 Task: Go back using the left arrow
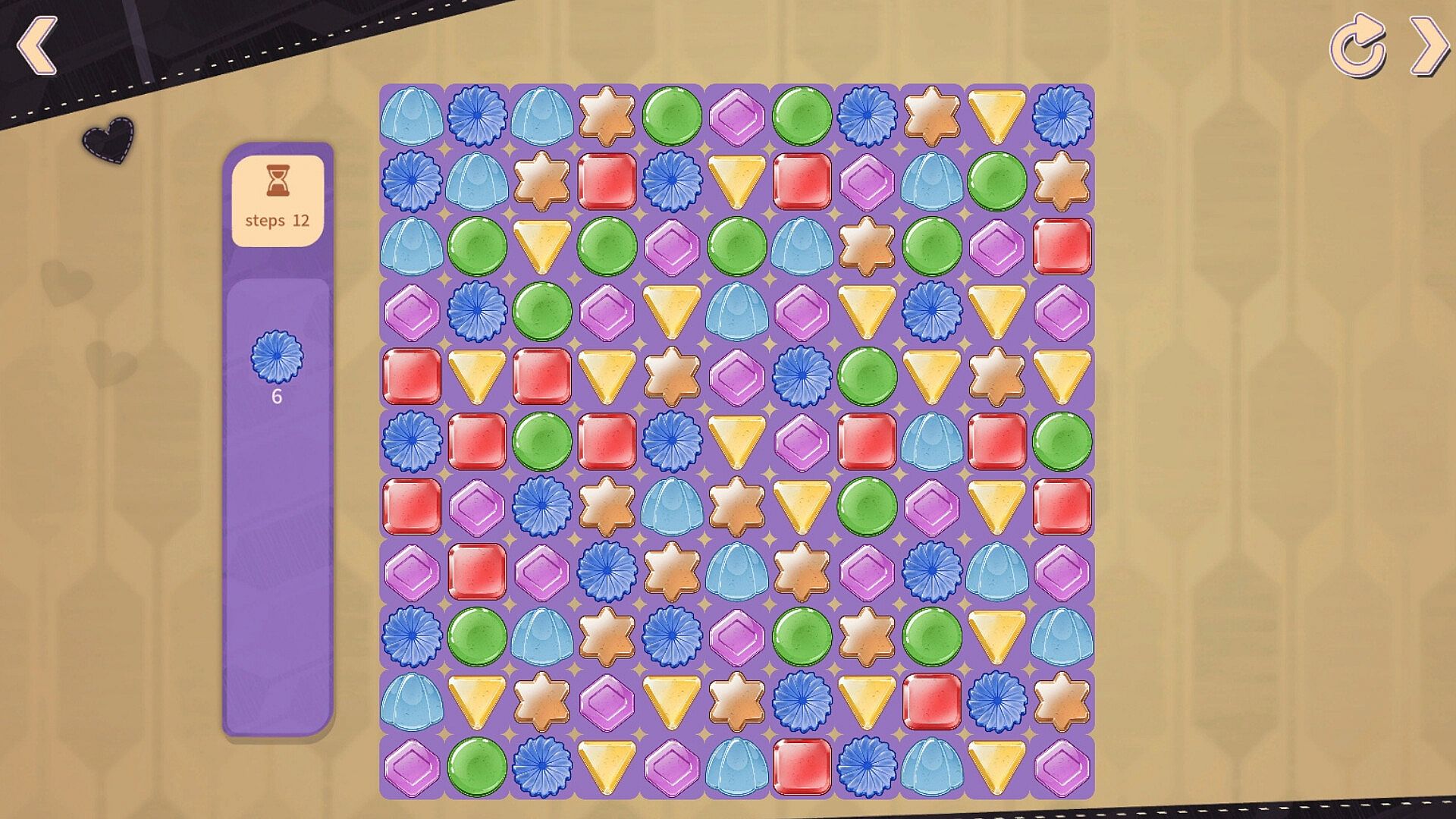point(37,46)
